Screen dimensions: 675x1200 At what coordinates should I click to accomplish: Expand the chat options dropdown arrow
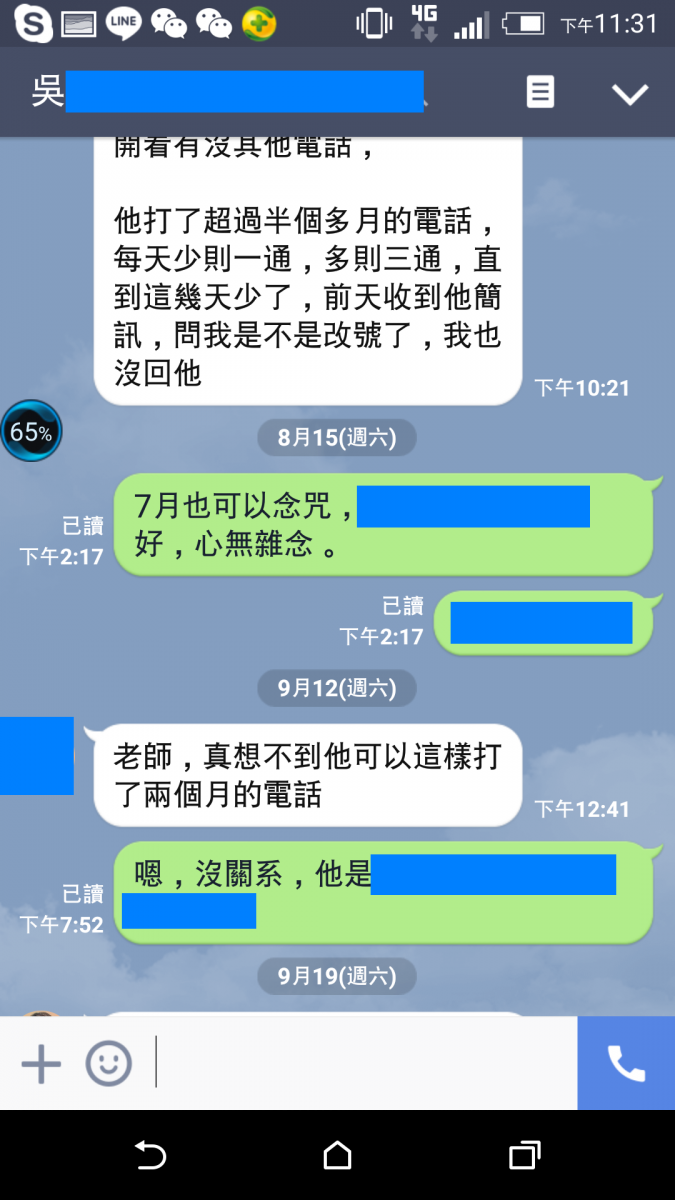pyautogui.click(x=630, y=94)
